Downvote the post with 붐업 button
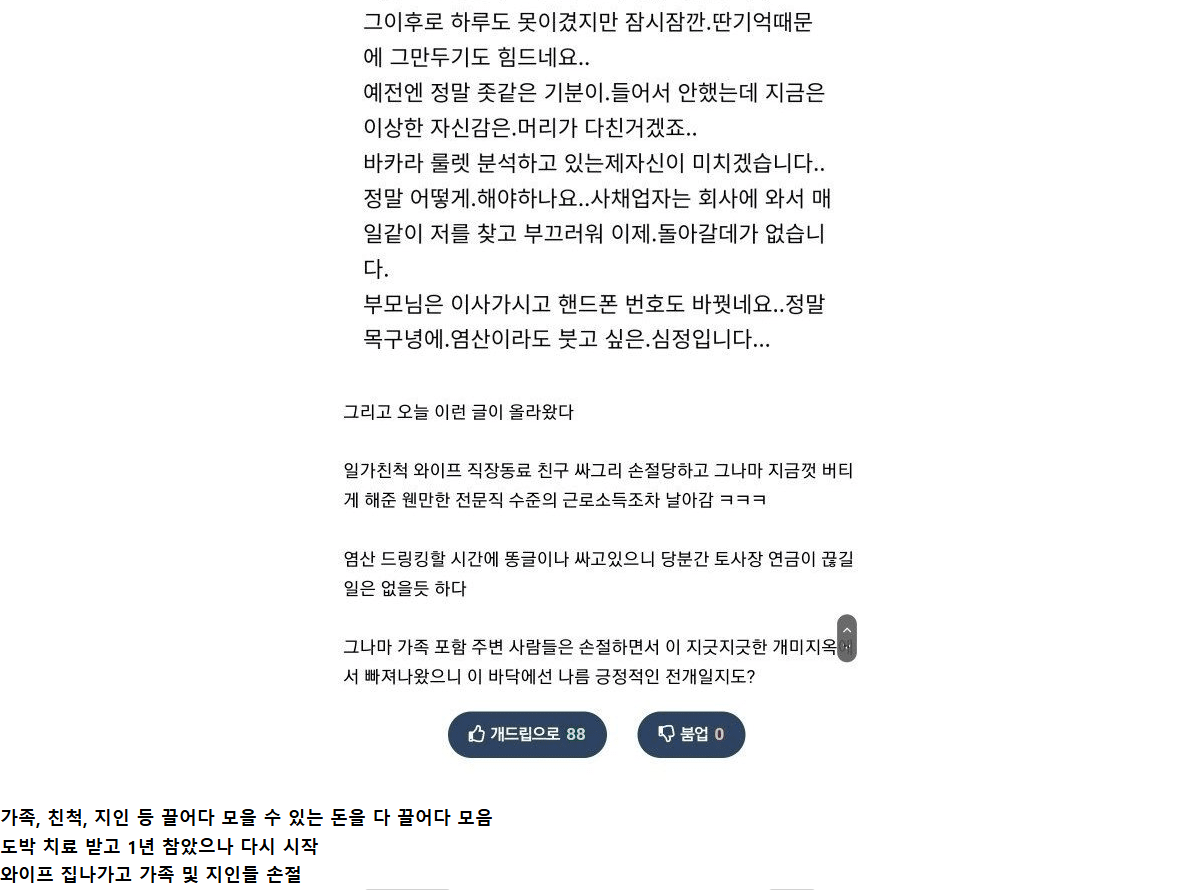 691,734
